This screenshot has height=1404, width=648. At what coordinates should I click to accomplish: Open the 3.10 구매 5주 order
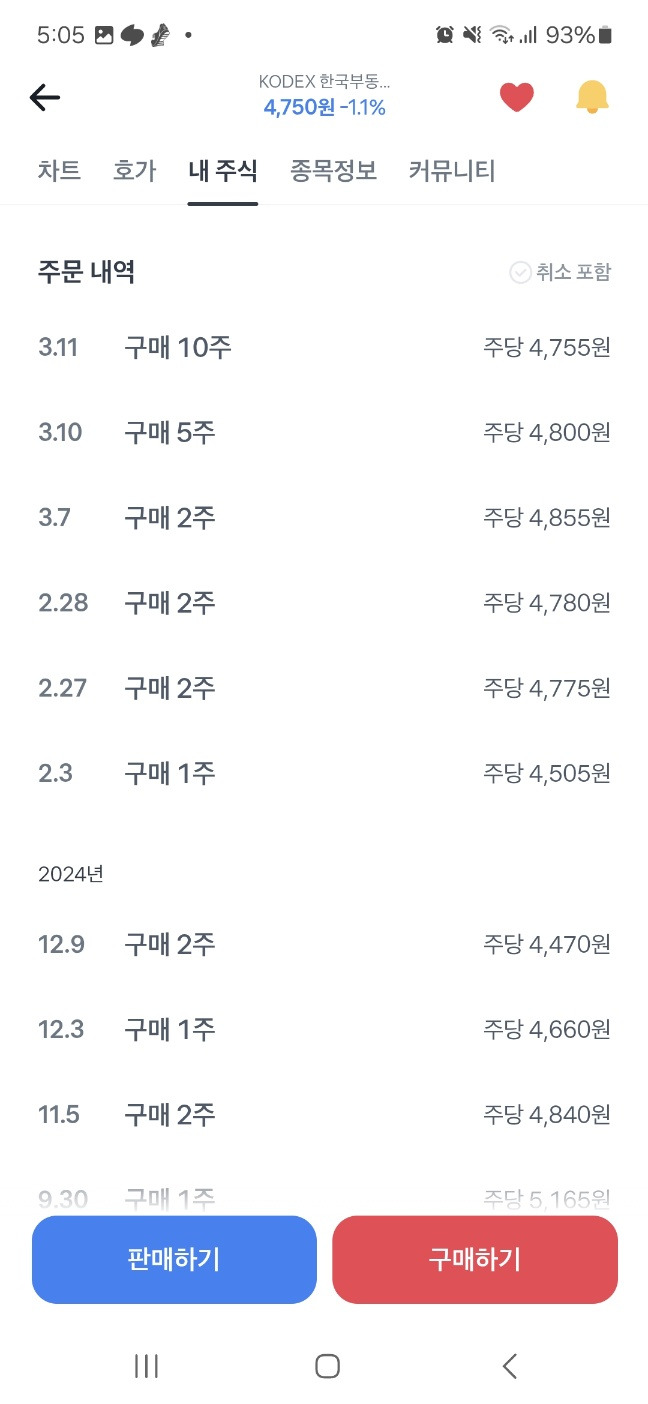point(324,433)
